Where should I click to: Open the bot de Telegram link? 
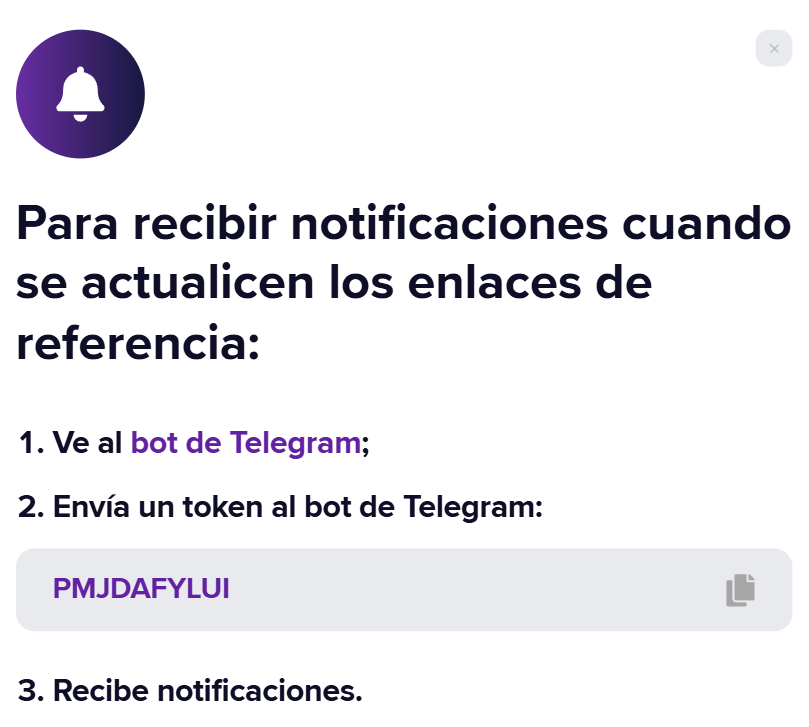coord(245,442)
